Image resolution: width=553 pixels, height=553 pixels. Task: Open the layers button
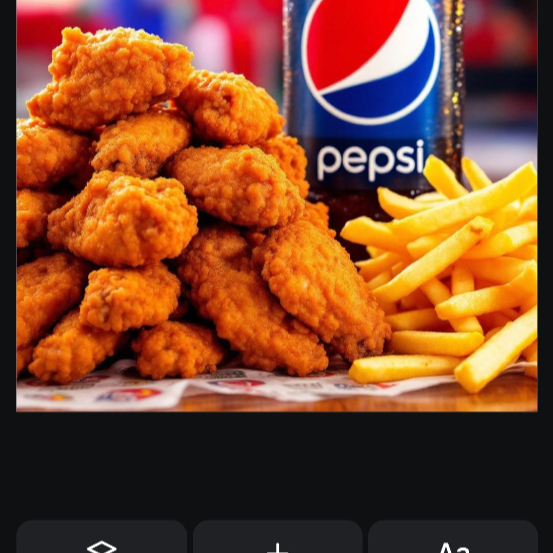[102, 537]
